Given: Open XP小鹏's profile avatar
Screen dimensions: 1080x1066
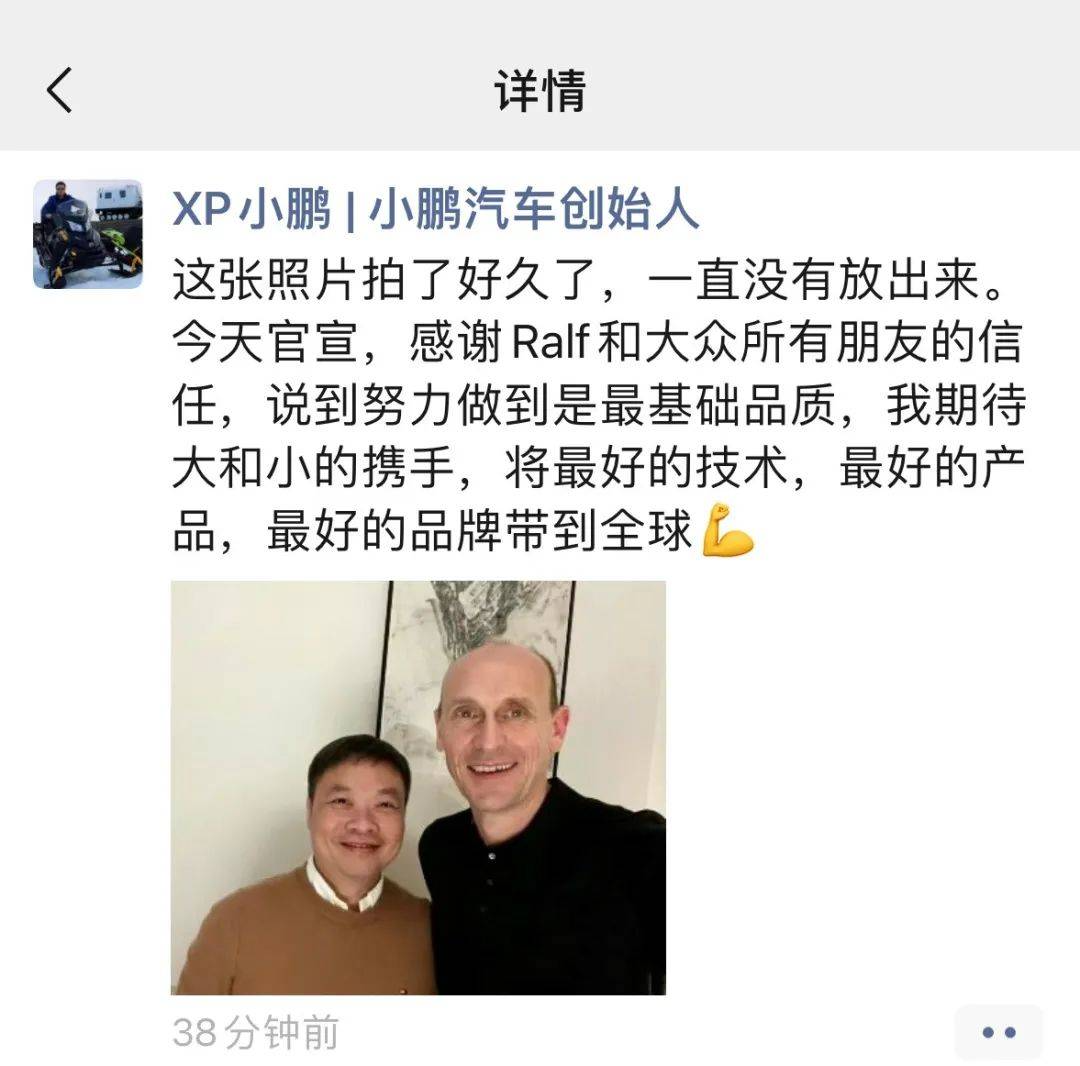Looking at the screenshot, I should point(88,234).
